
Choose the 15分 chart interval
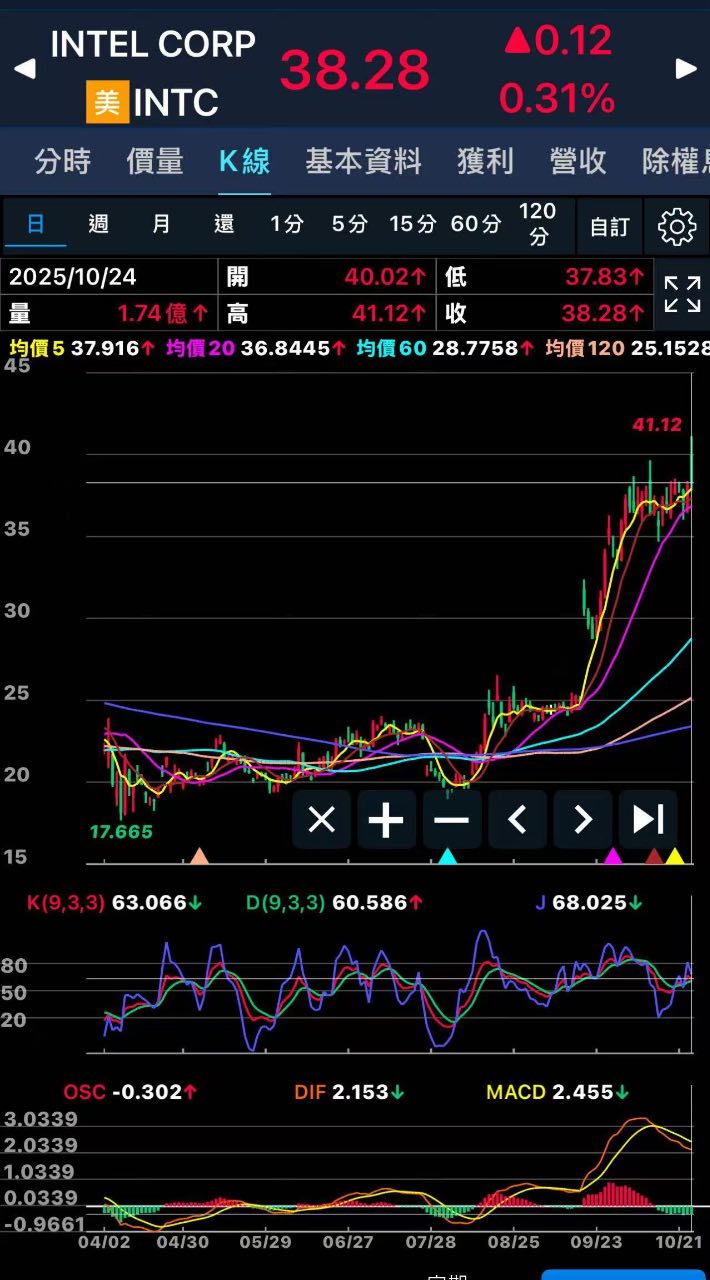coord(412,224)
